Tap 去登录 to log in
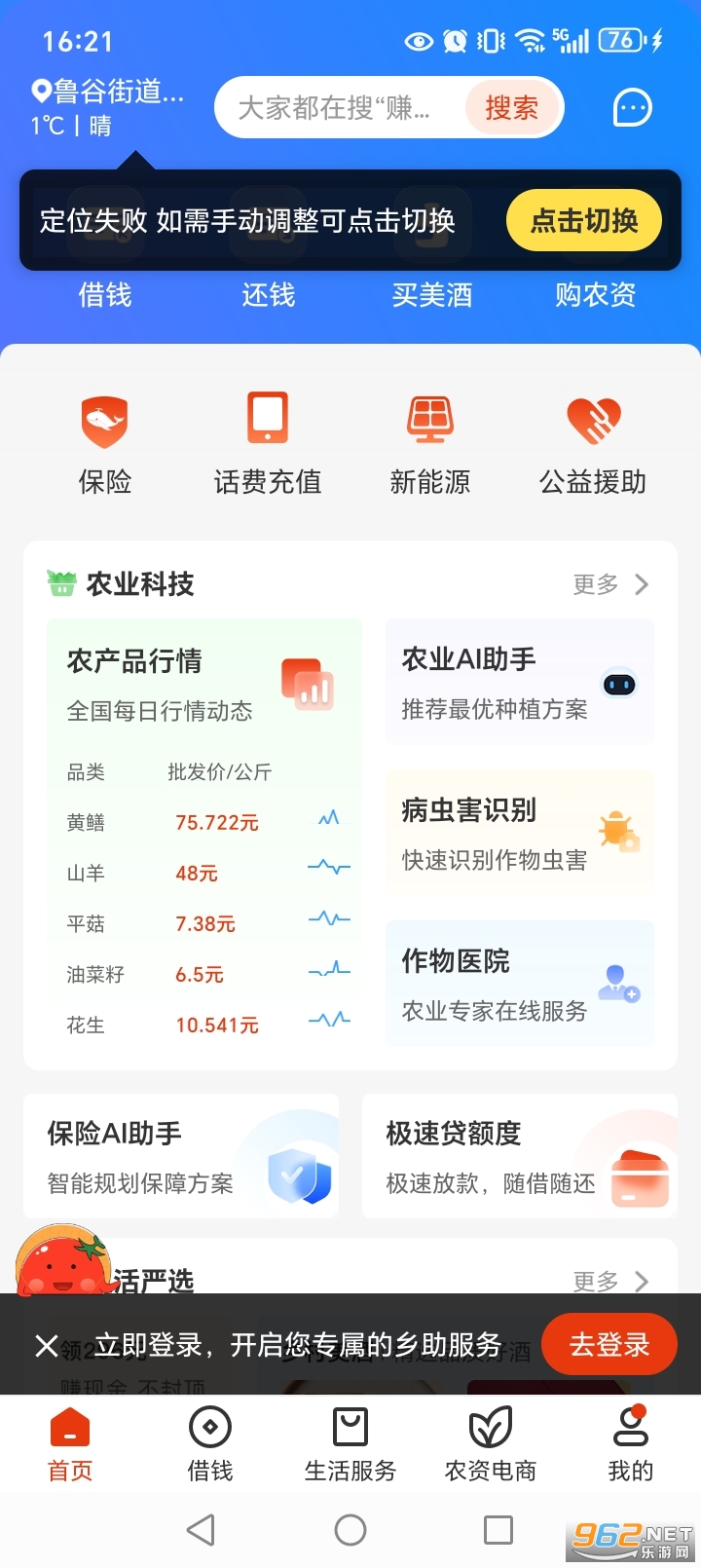Viewport: 701px width, 1568px height. 609,1344
